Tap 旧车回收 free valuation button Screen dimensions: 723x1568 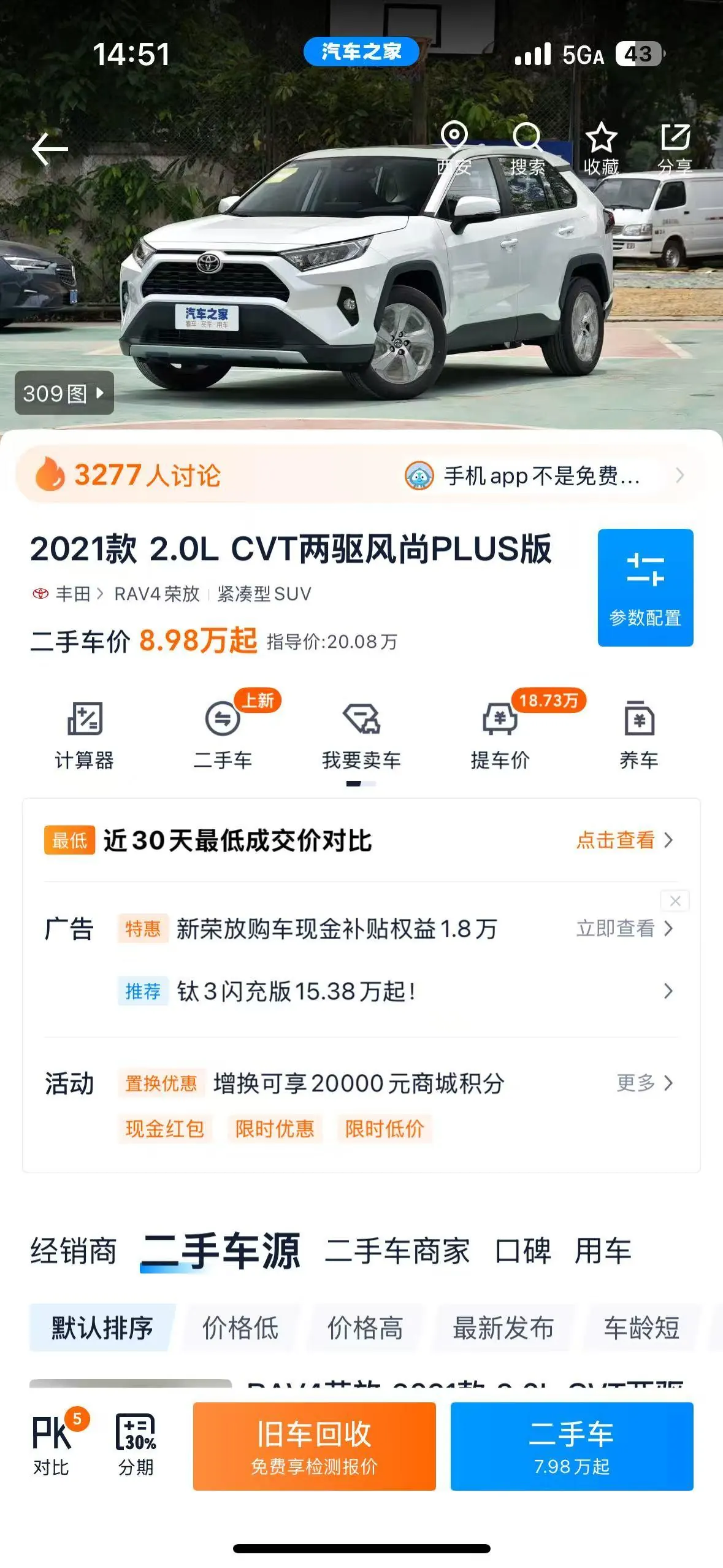click(x=314, y=1446)
